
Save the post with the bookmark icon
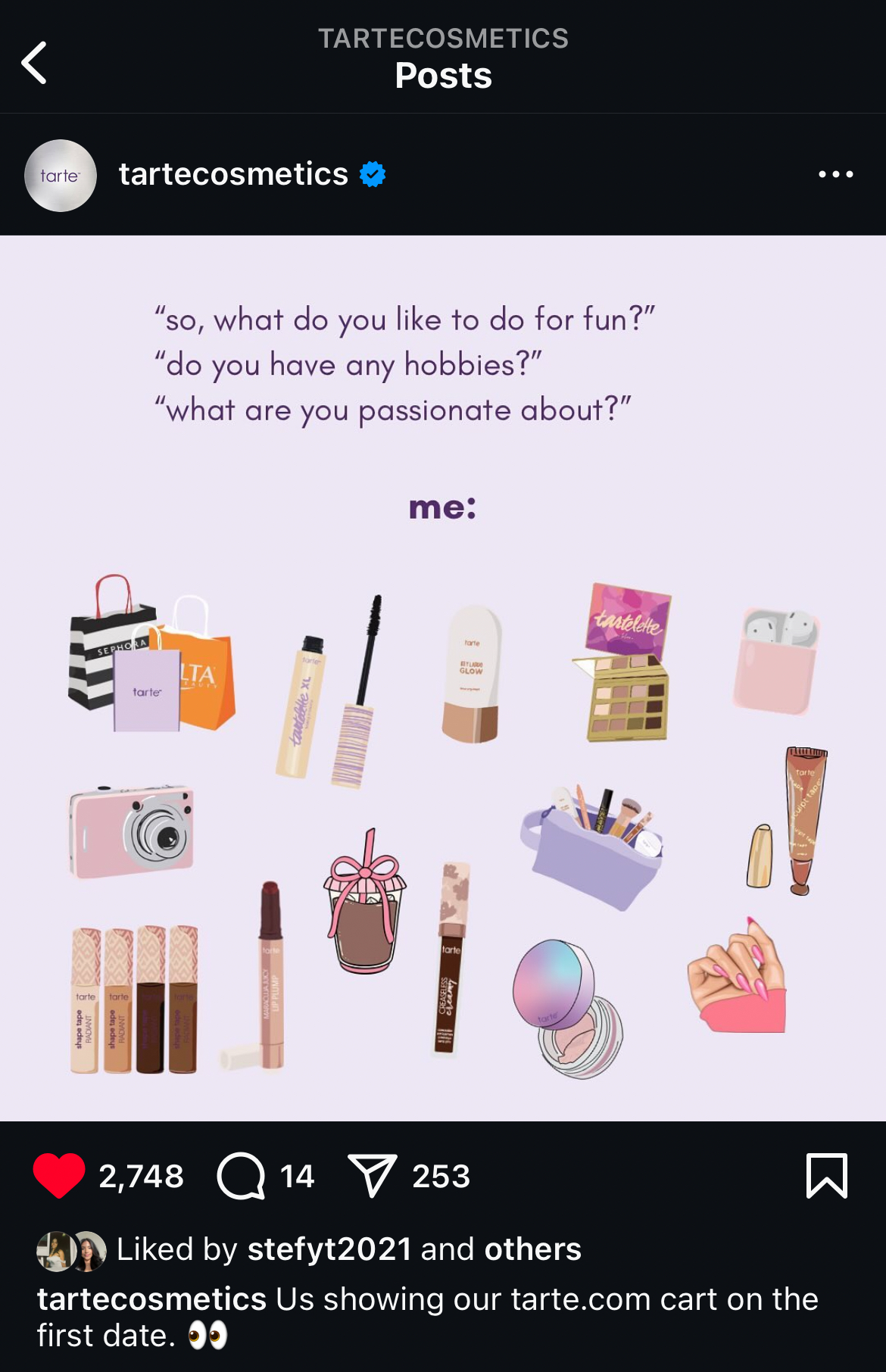tap(826, 1176)
